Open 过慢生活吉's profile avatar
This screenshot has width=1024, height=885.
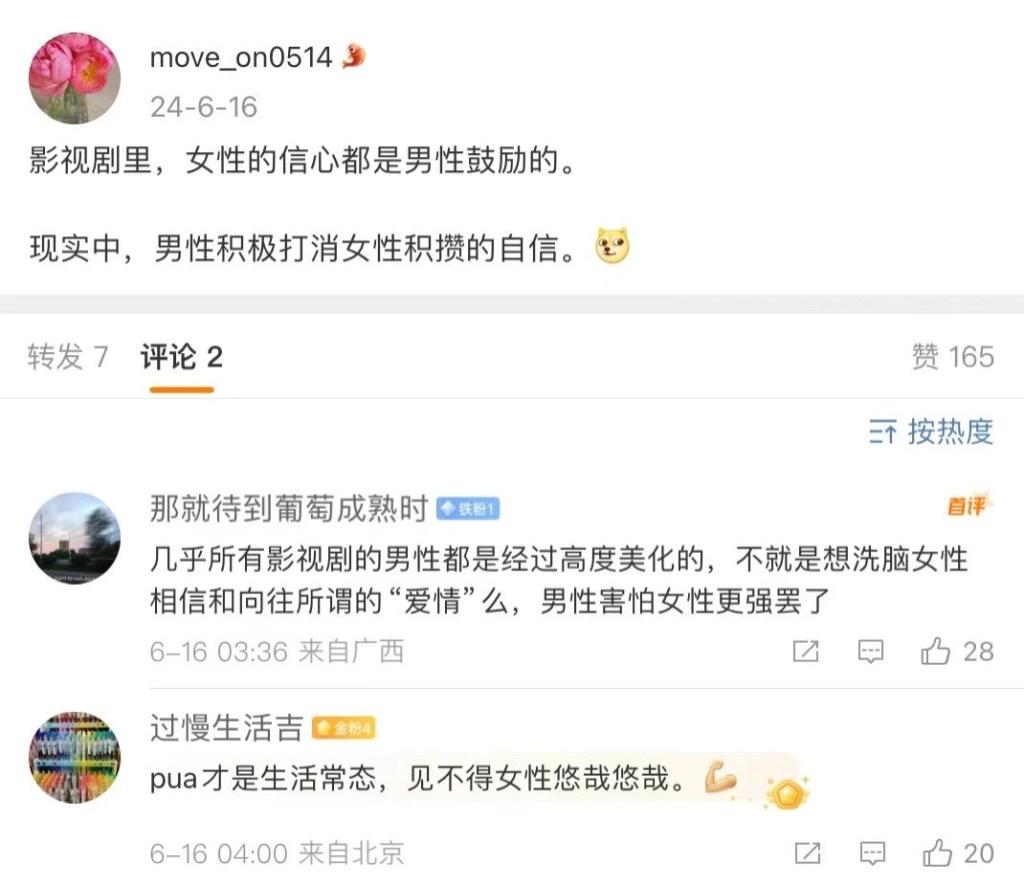[75, 757]
